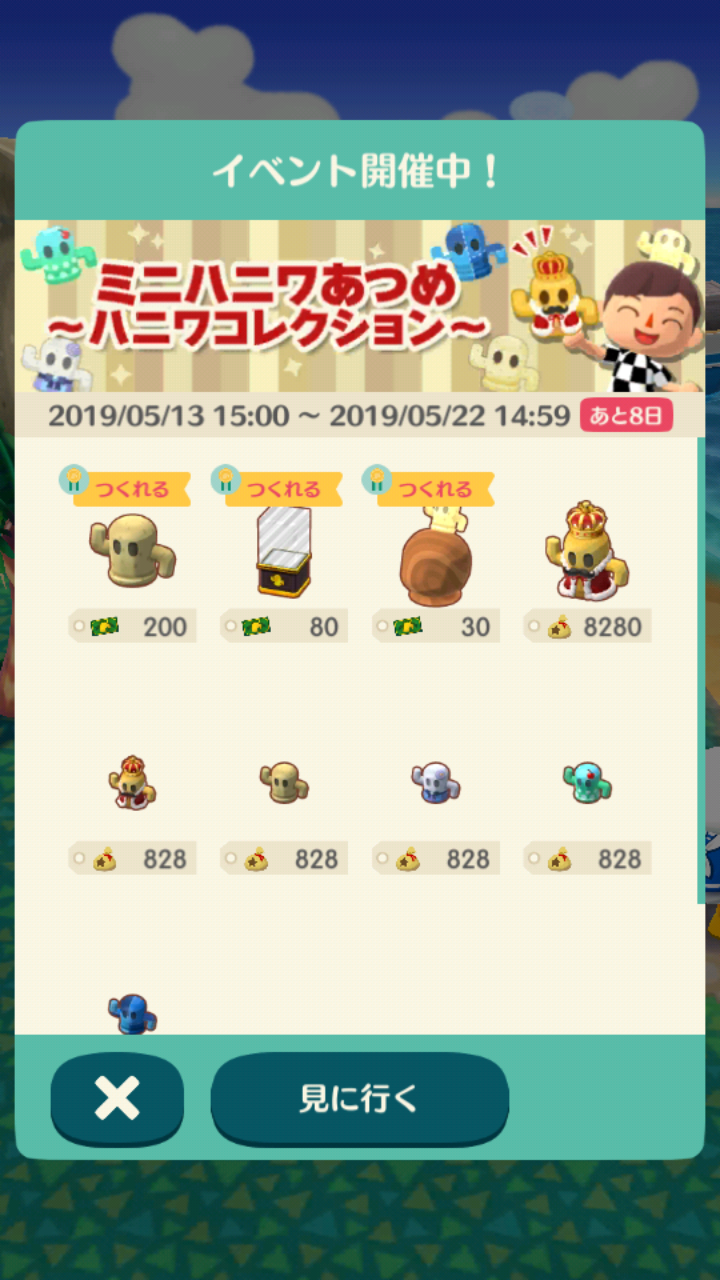
Task: Select the white mini haniwa for 828
Action: point(436,785)
